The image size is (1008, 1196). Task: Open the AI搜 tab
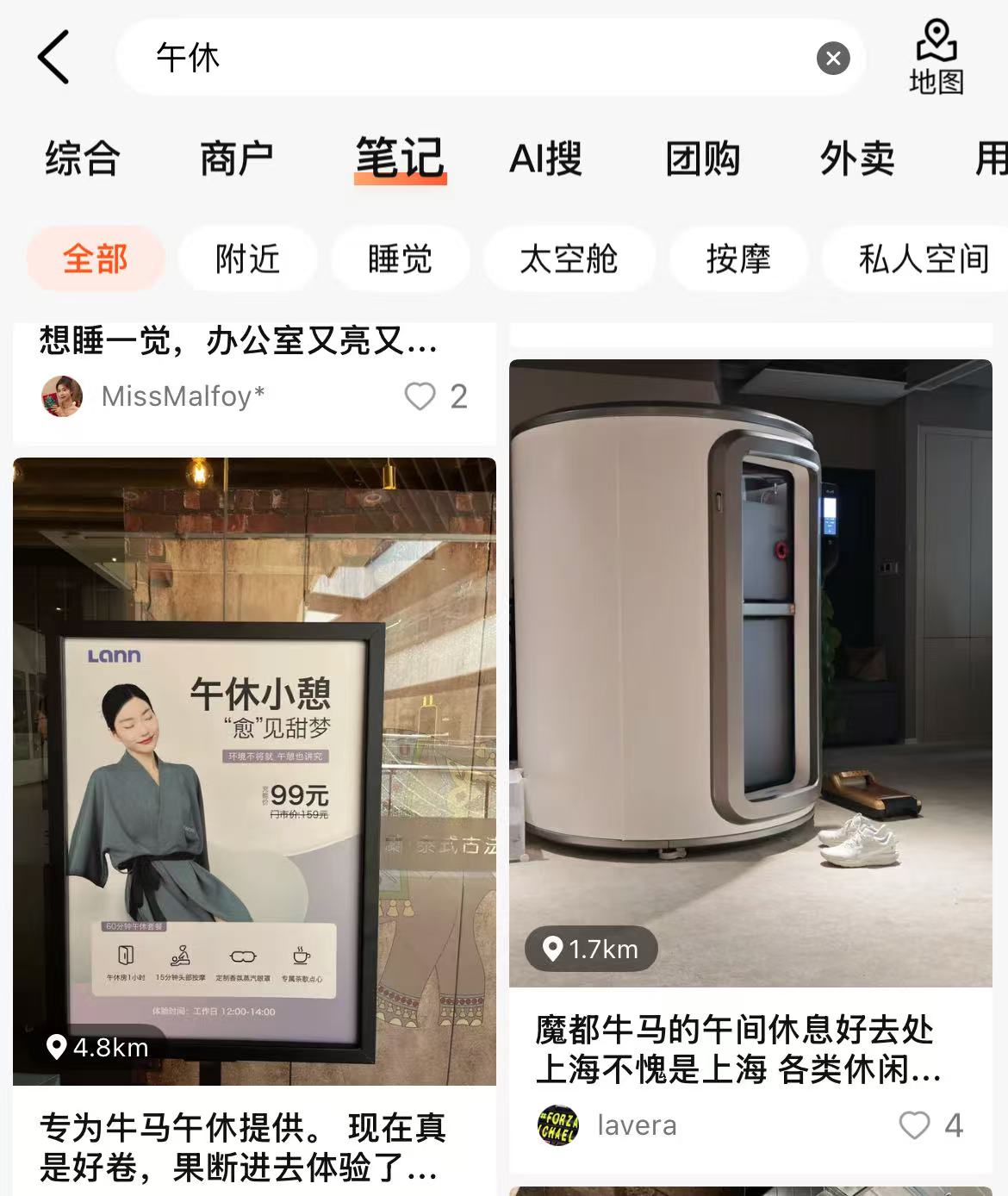click(545, 159)
